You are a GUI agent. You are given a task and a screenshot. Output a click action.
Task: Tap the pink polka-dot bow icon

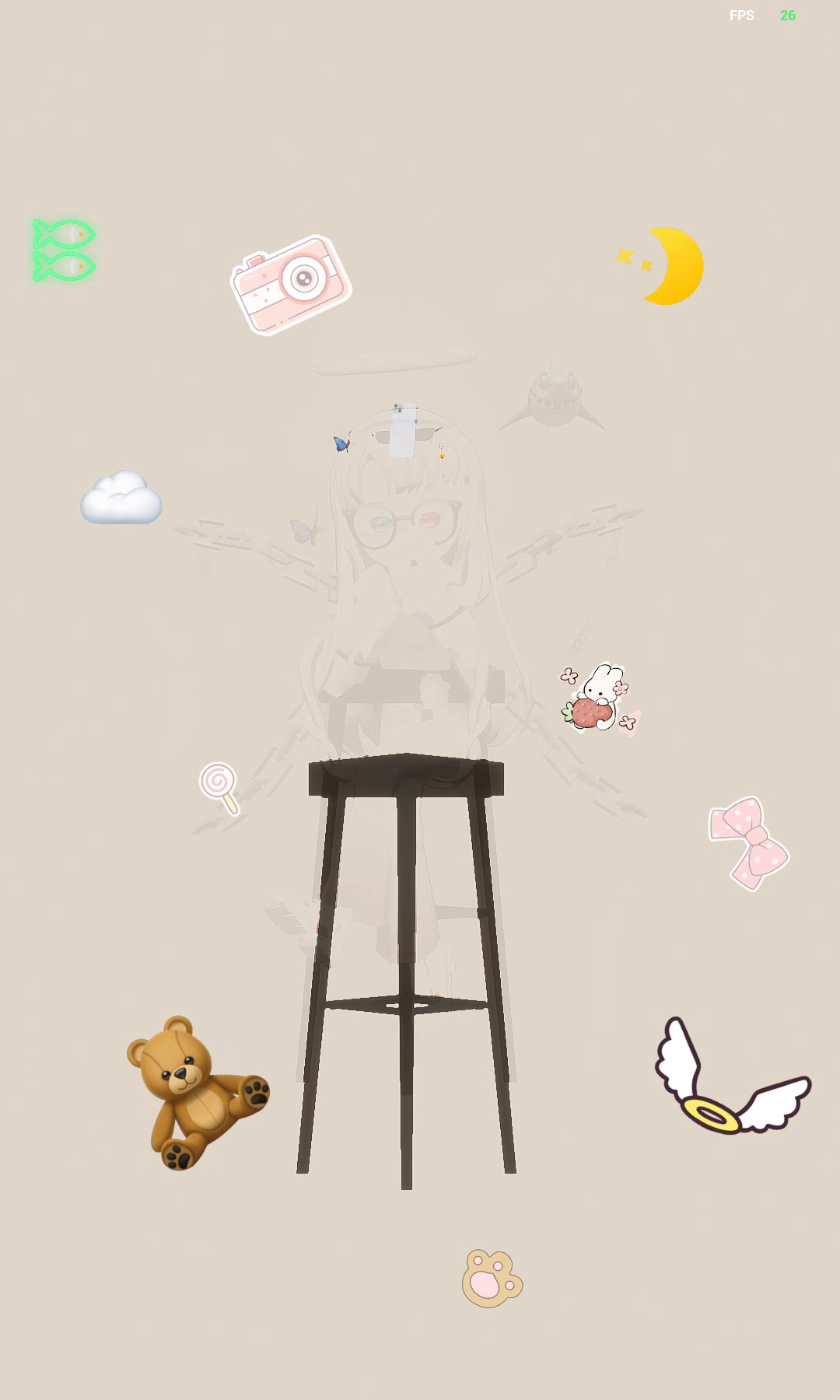(748, 843)
